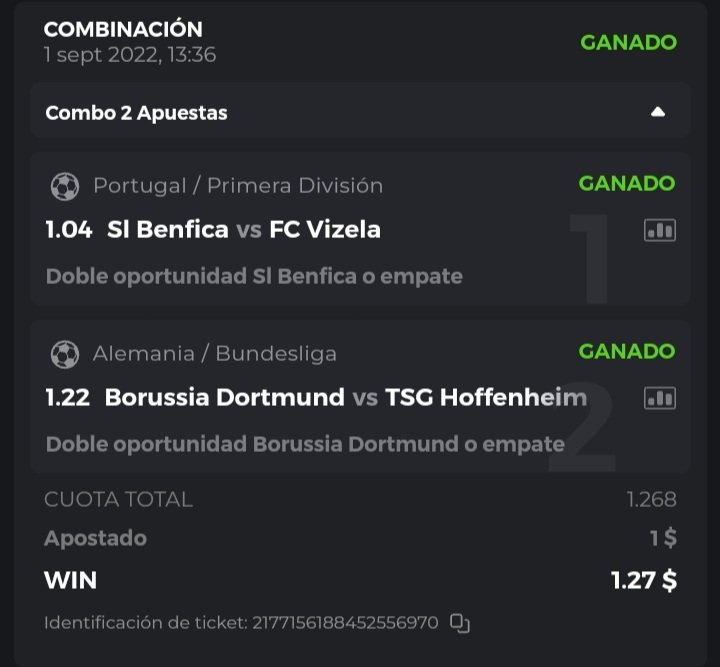
Task: Collapse the Combo 2 Apuestas section
Action: [658, 113]
